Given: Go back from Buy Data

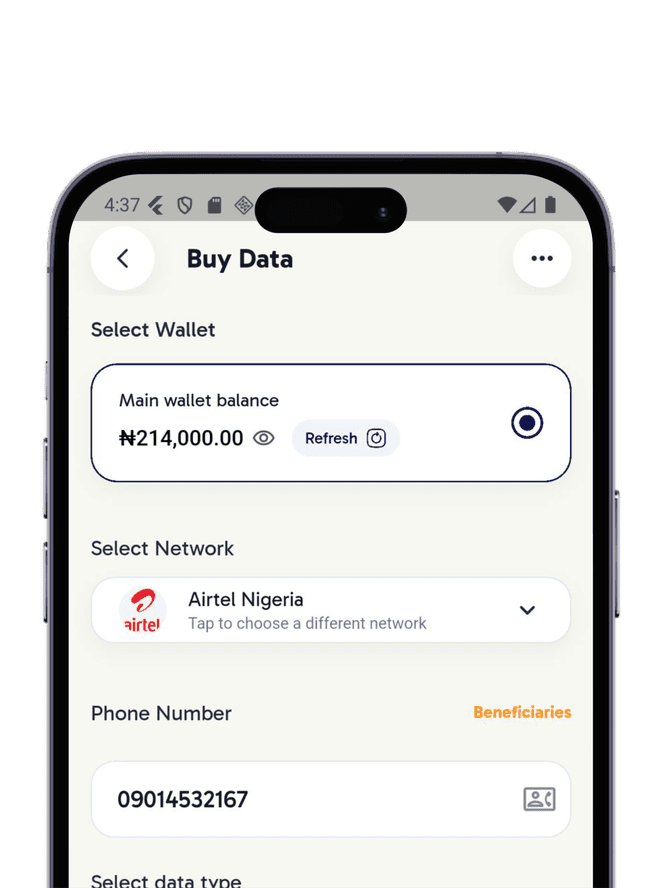Looking at the screenshot, I should (x=122, y=259).
